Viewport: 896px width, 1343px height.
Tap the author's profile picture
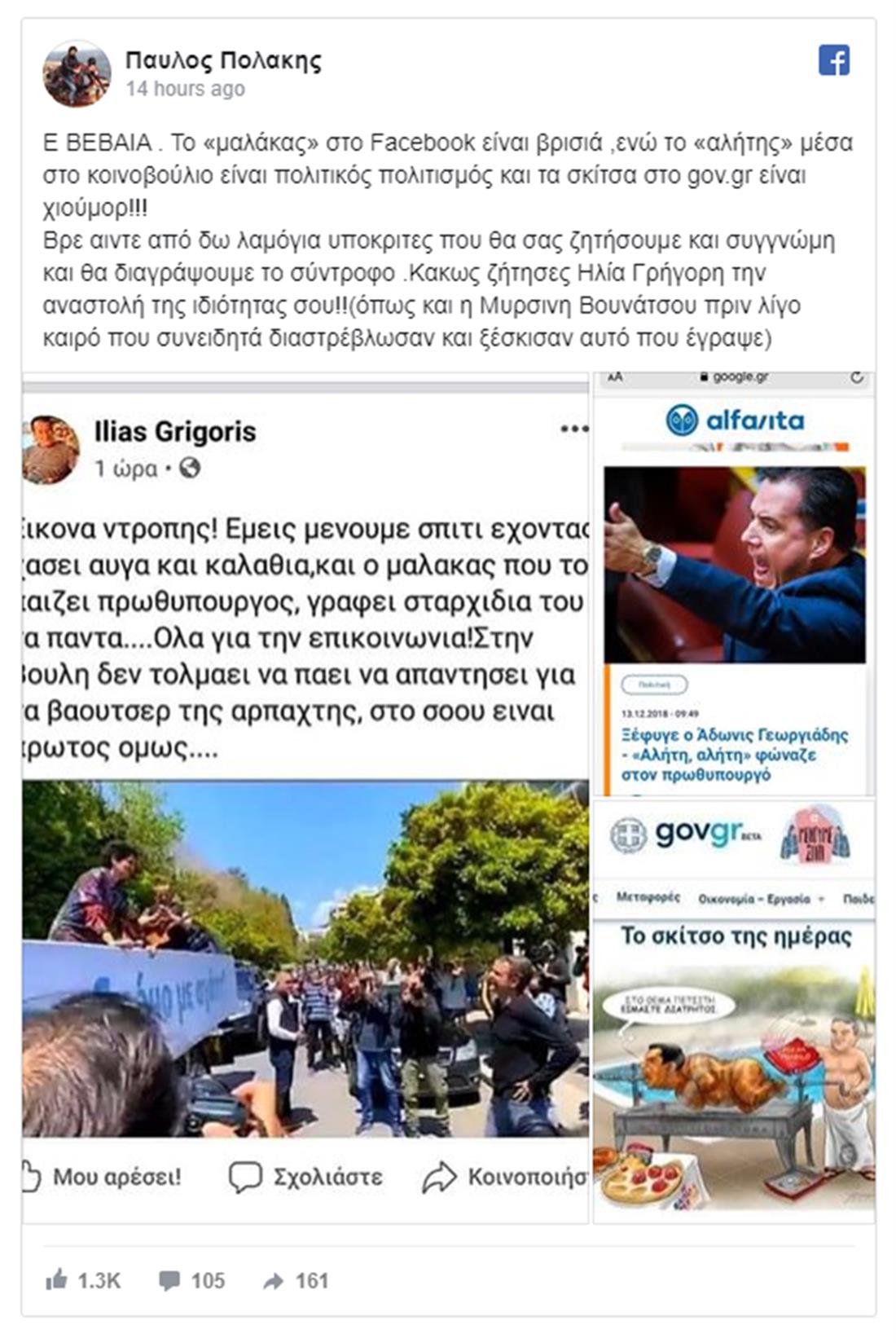[77, 74]
